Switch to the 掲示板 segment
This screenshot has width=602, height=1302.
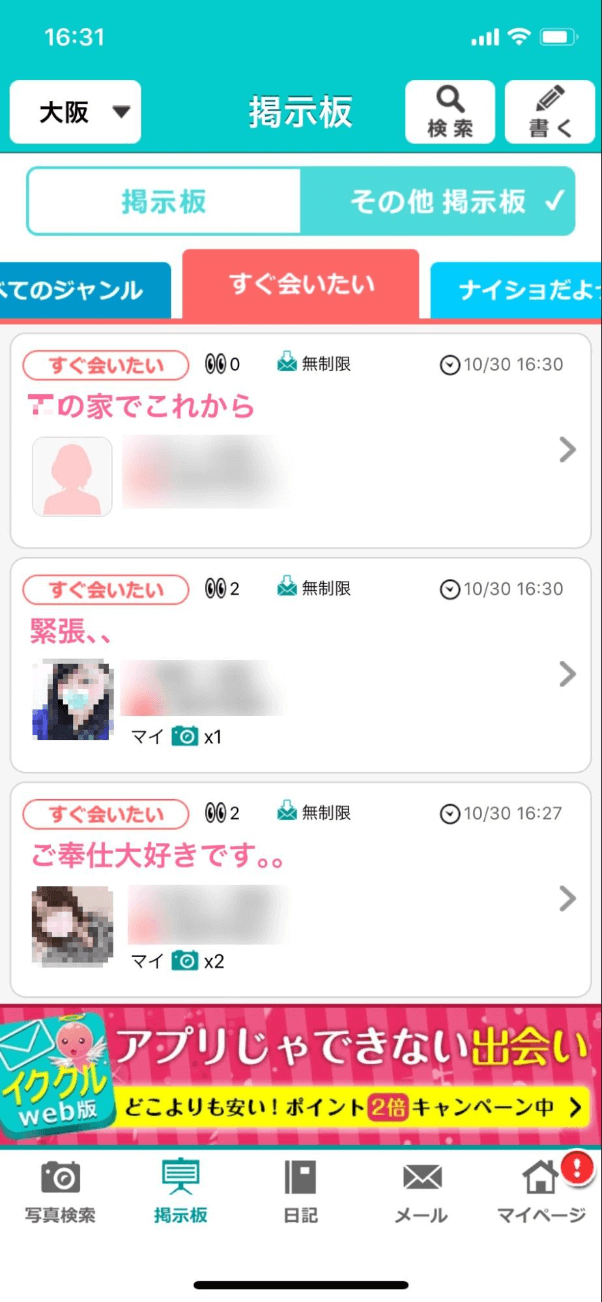click(164, 201)
